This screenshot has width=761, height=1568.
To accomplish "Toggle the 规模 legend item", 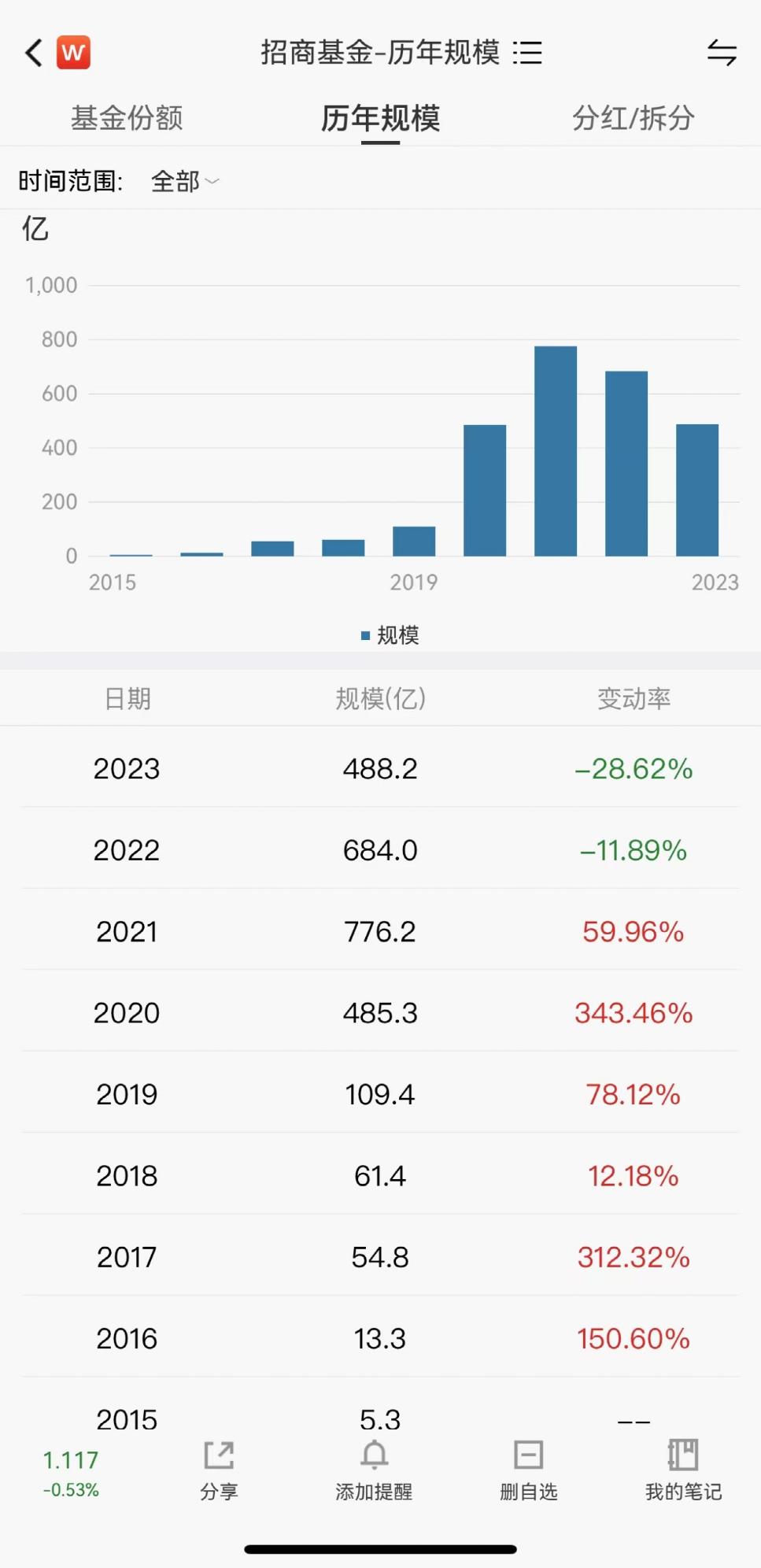I will (x=390, y=635).
